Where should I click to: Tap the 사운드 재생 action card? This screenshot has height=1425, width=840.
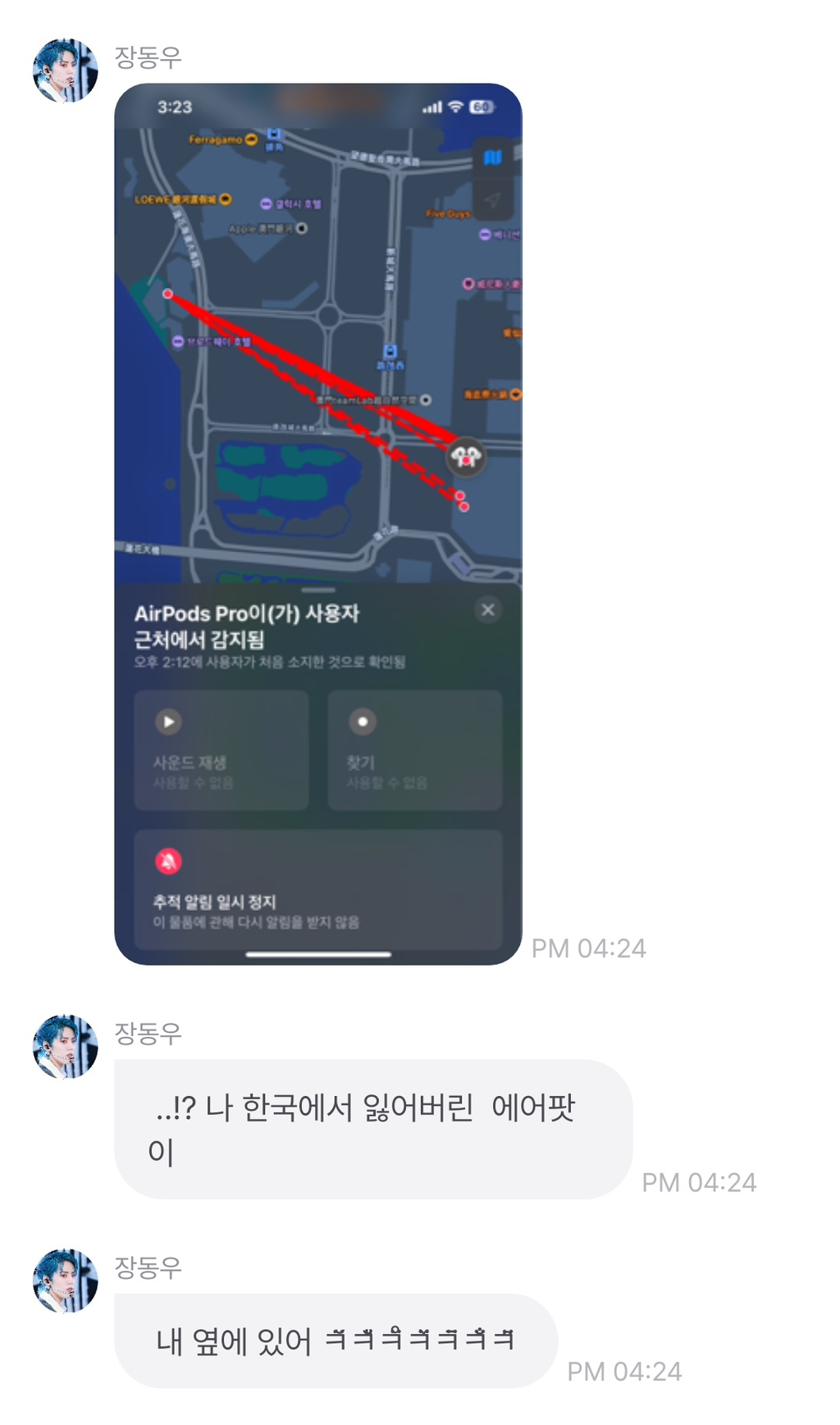pyautogui.click(x=221, y=748)
